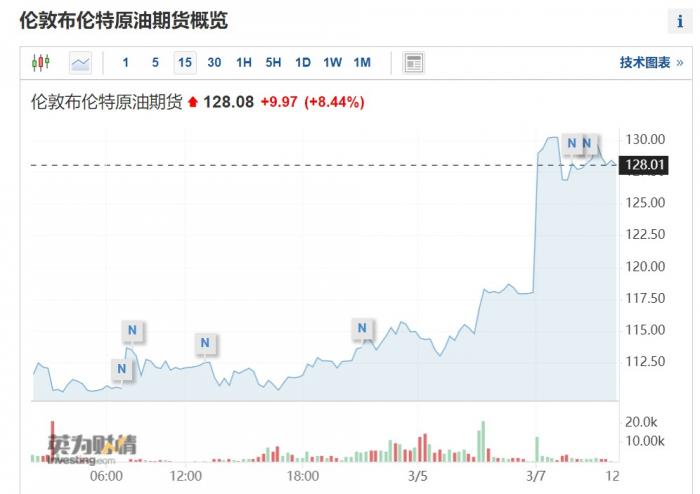The image size is (700, 494).
Task: Open the news table icon
Action: tap(413, 63)
